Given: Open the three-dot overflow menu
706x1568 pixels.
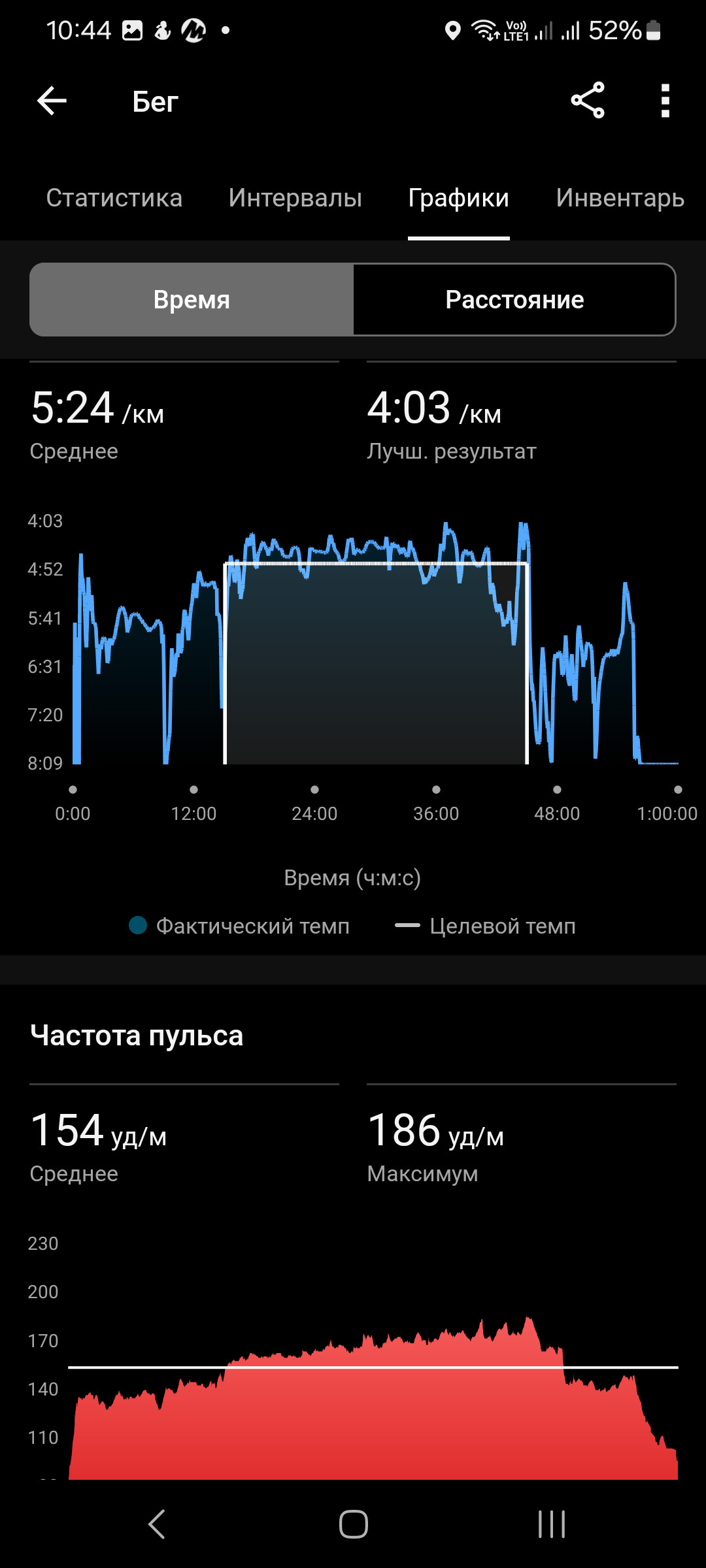Looking at the screenshot, I should point(665,101).
